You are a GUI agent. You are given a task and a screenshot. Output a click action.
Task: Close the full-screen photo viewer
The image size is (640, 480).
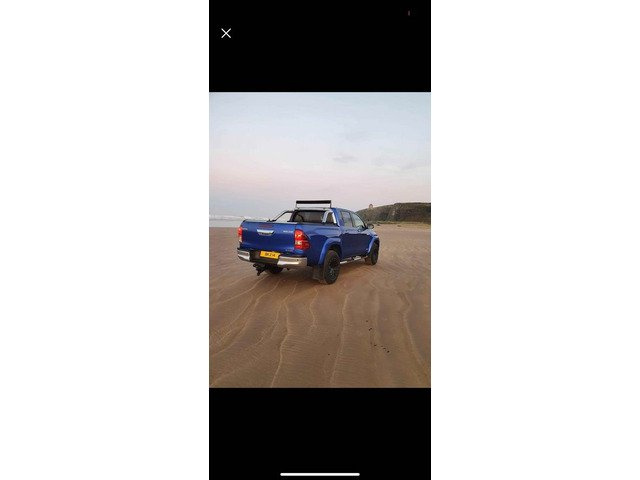[x=226, y=33]
